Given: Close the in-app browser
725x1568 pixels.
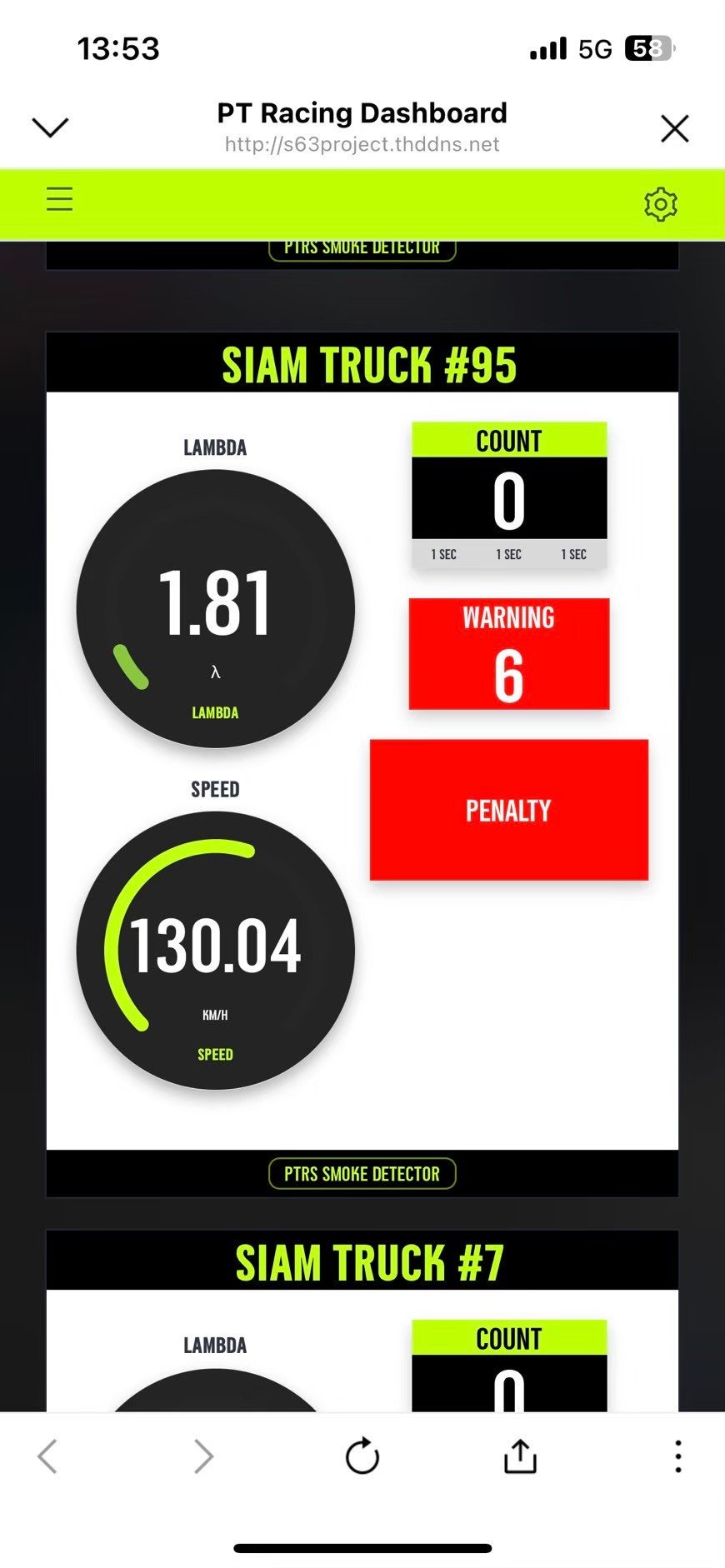Looking at the screenshot, I should [x=674, y=128].
